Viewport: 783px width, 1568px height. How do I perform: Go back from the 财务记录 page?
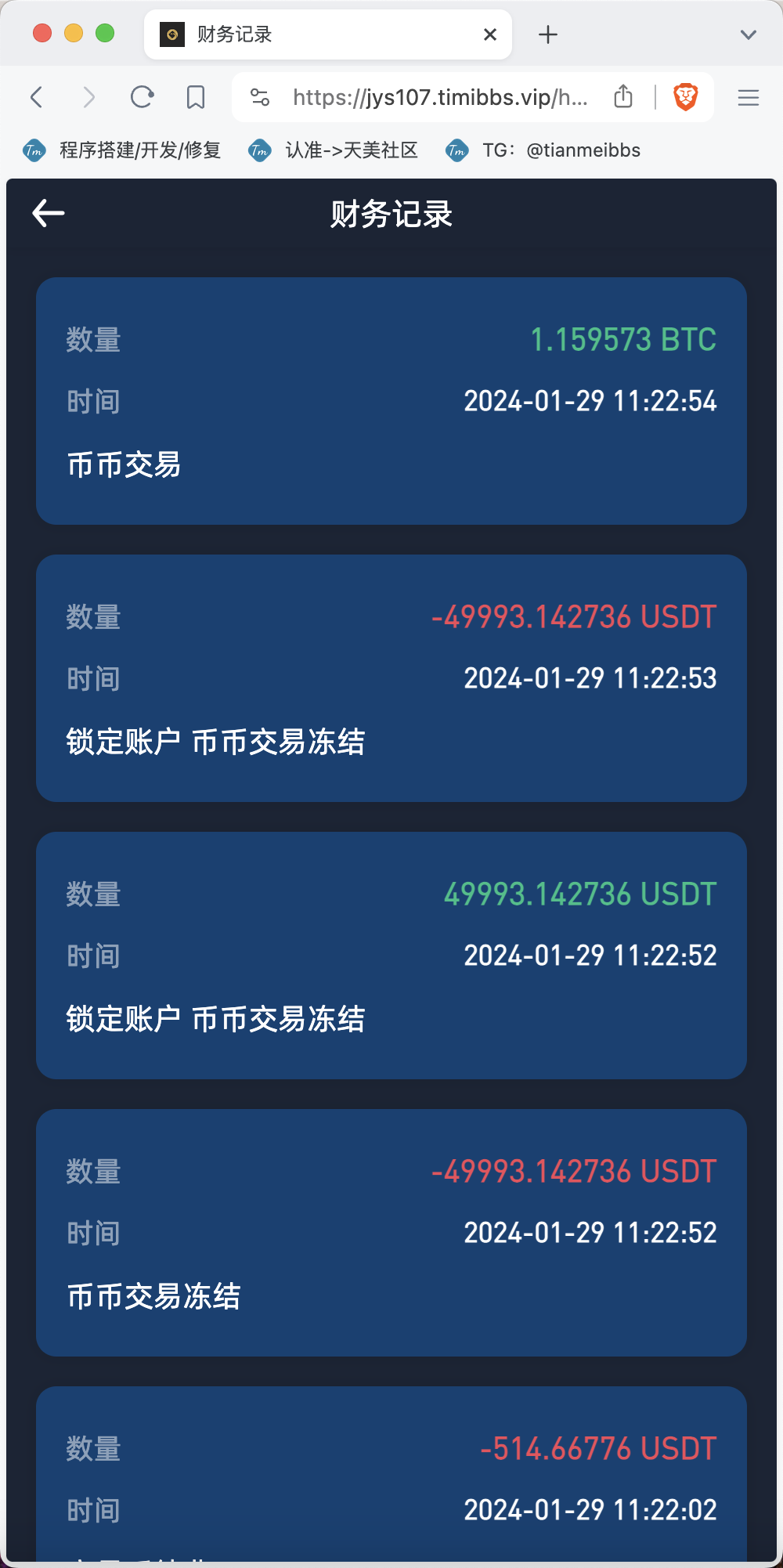pos(48,213)
